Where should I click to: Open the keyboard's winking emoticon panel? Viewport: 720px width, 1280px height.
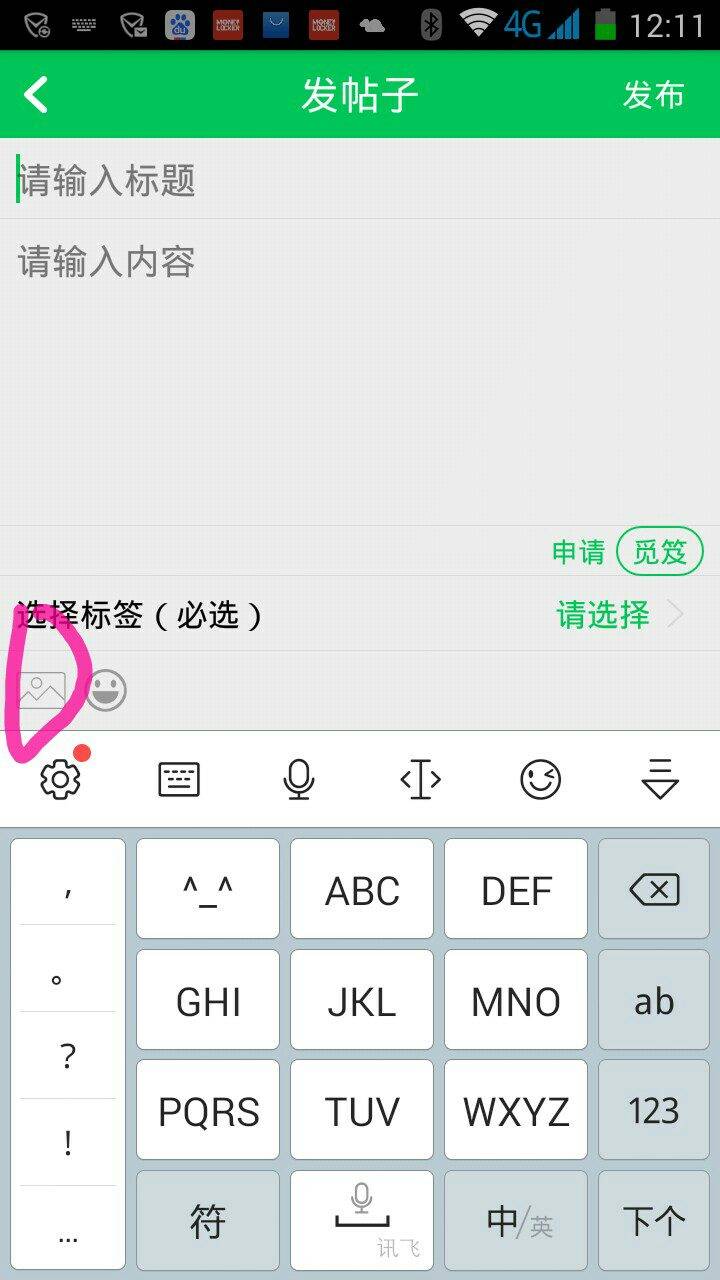pyautogui.click(x=540, y=779)
